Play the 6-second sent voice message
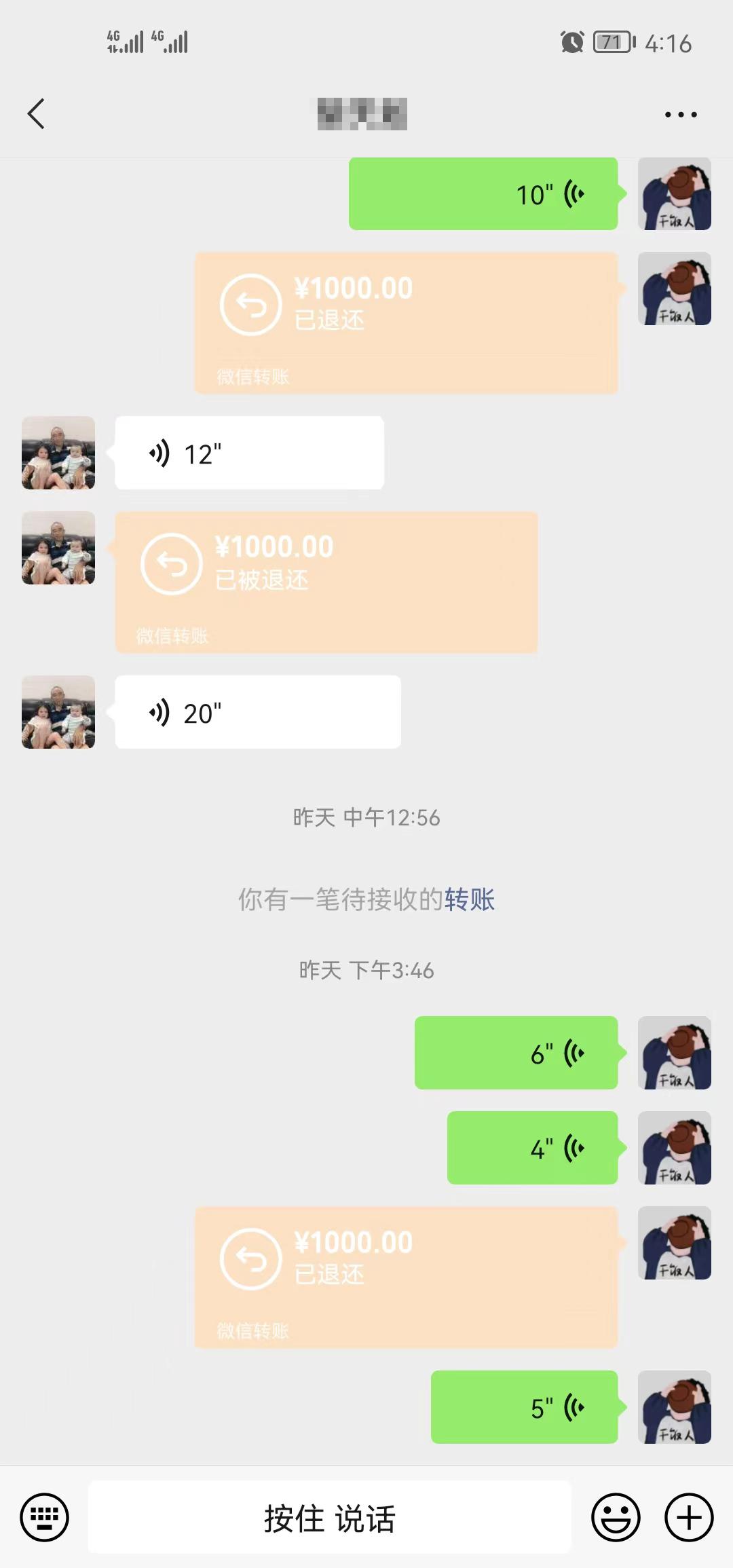Viewport: 733px width, 1568px height. tap(516, 1053)
